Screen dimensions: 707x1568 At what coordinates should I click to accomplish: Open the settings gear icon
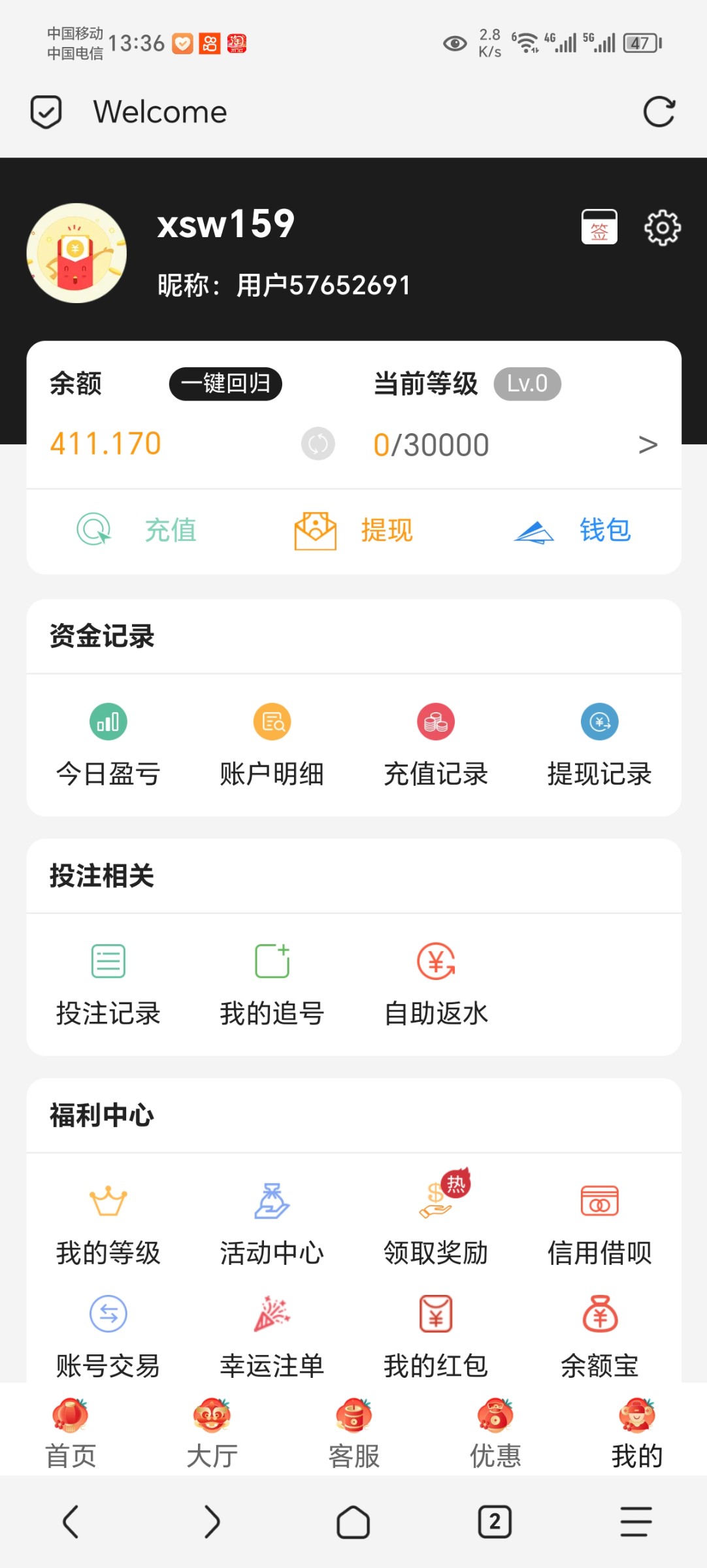click(663, 227)
